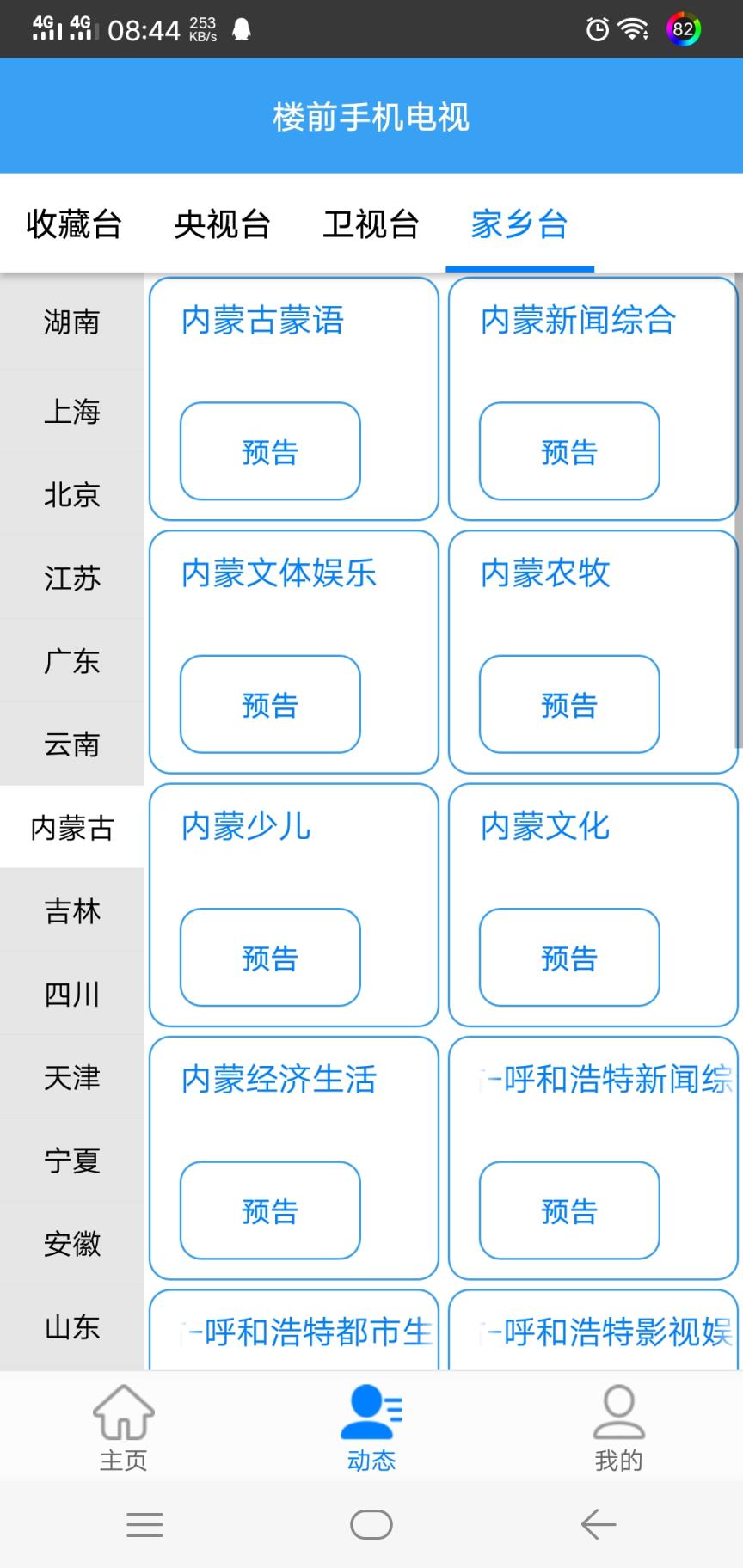743x1568 pixels.
Task: Open the 央视台 tab
Action: pyautogui.click(x=222, y=224)
